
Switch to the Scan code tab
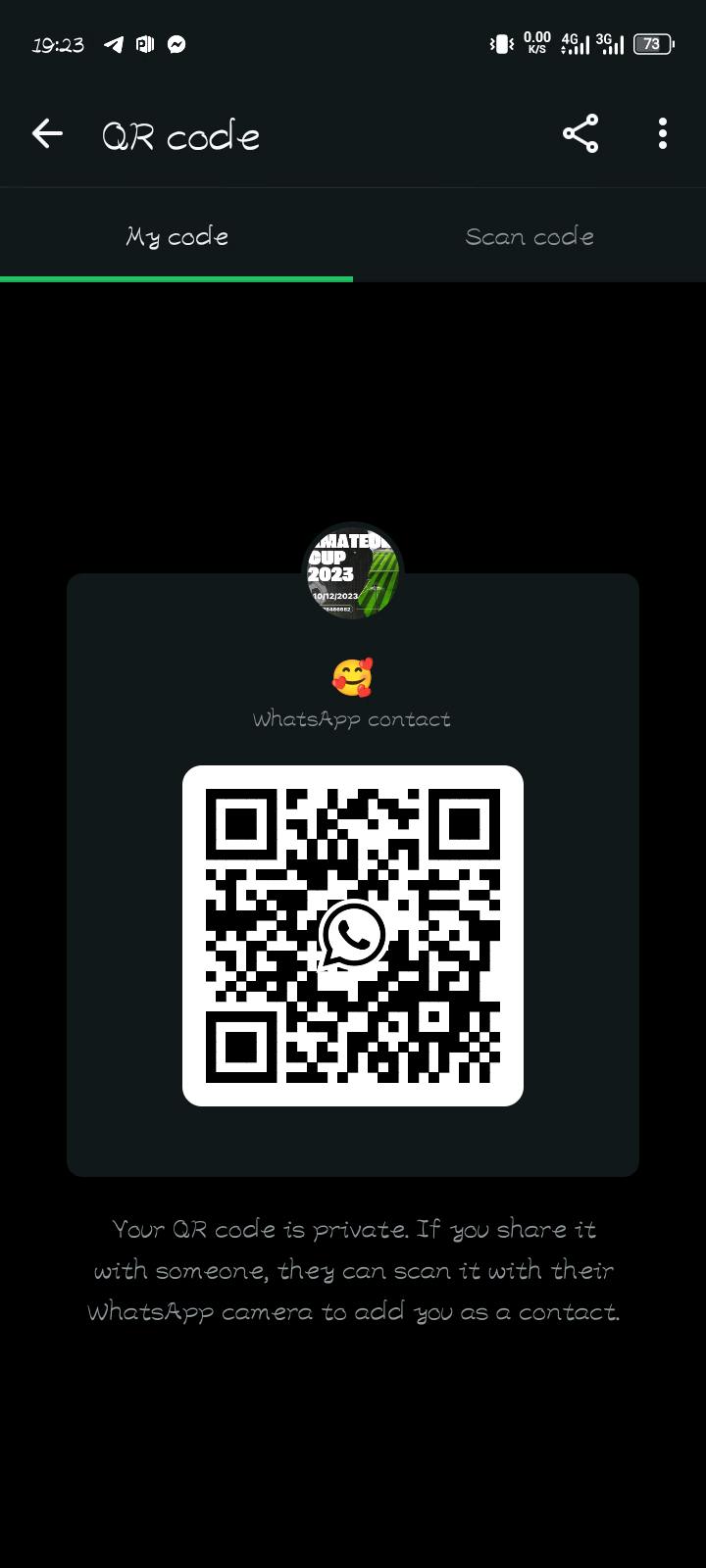pyautogui.click(x=529, y=237)
